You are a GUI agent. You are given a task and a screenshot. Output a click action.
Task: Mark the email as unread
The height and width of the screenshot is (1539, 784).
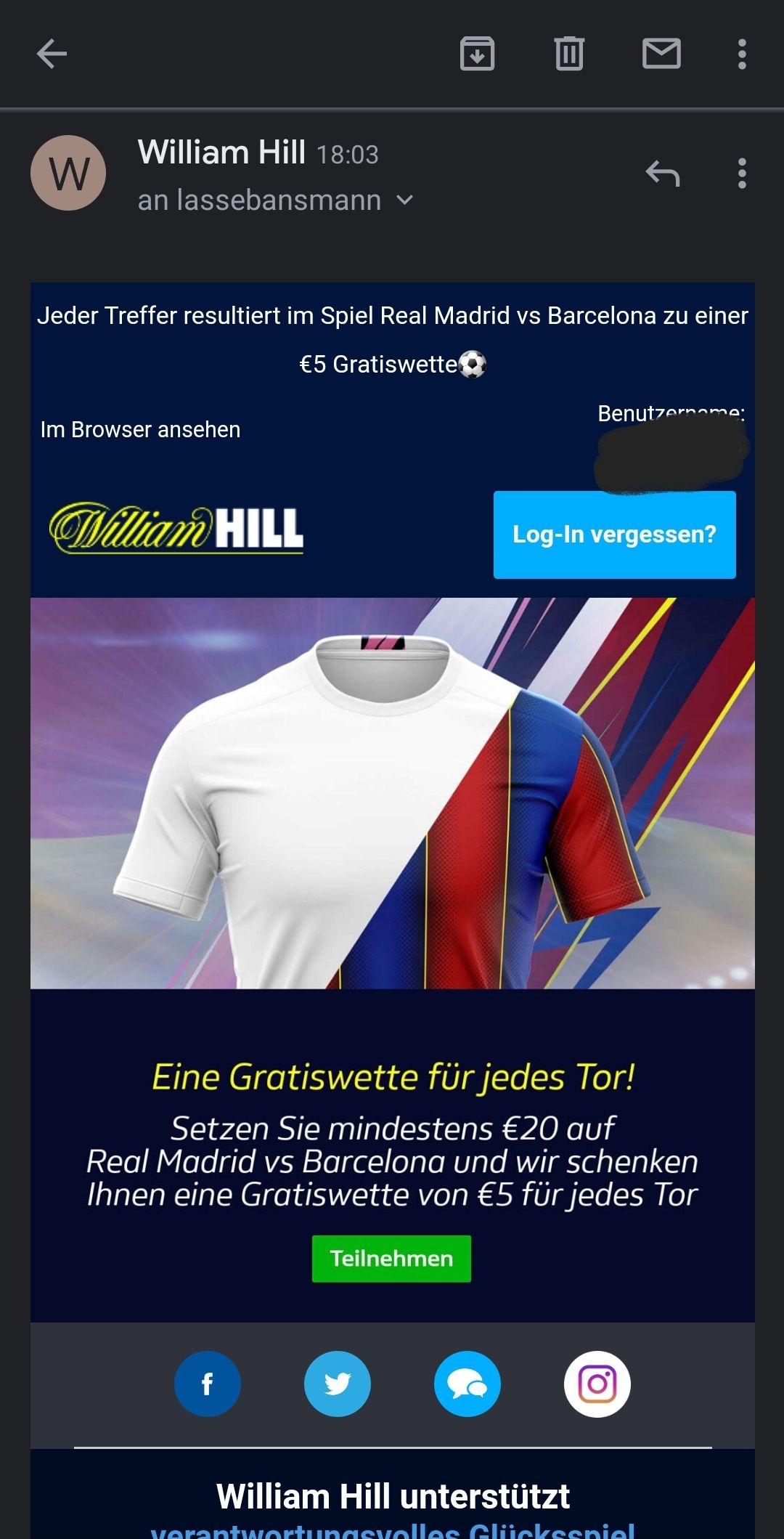661,54
